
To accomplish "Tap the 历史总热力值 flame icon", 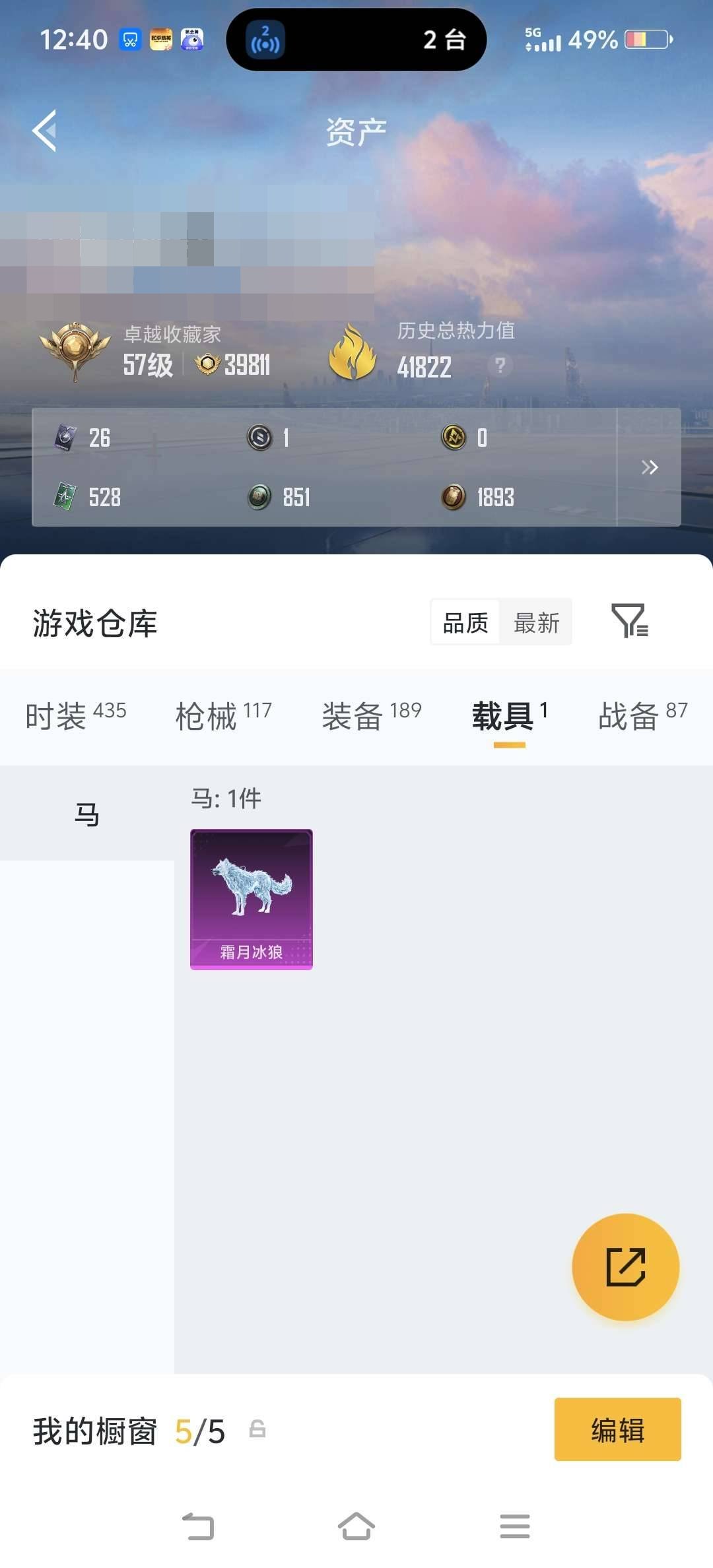I will 353,354.
